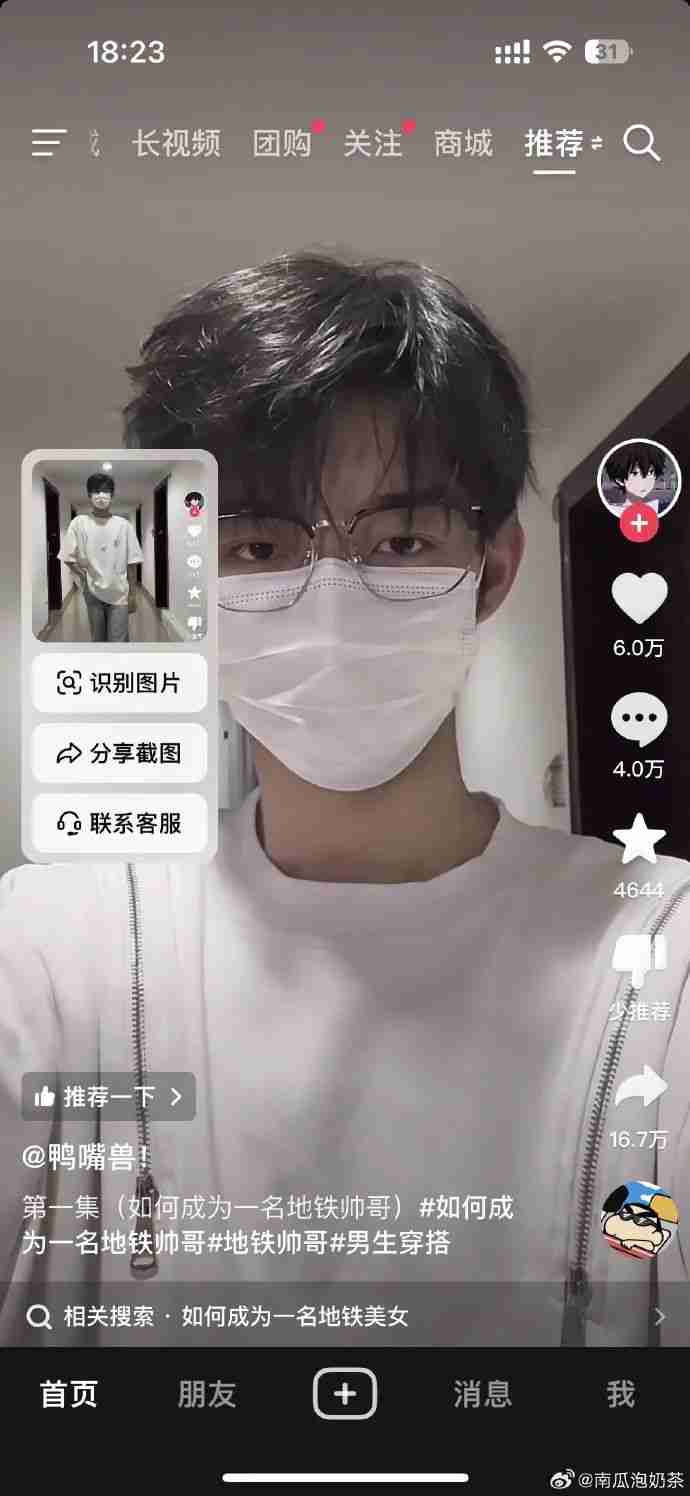Tap 分享截图 to share screenshot

point(120,753)
